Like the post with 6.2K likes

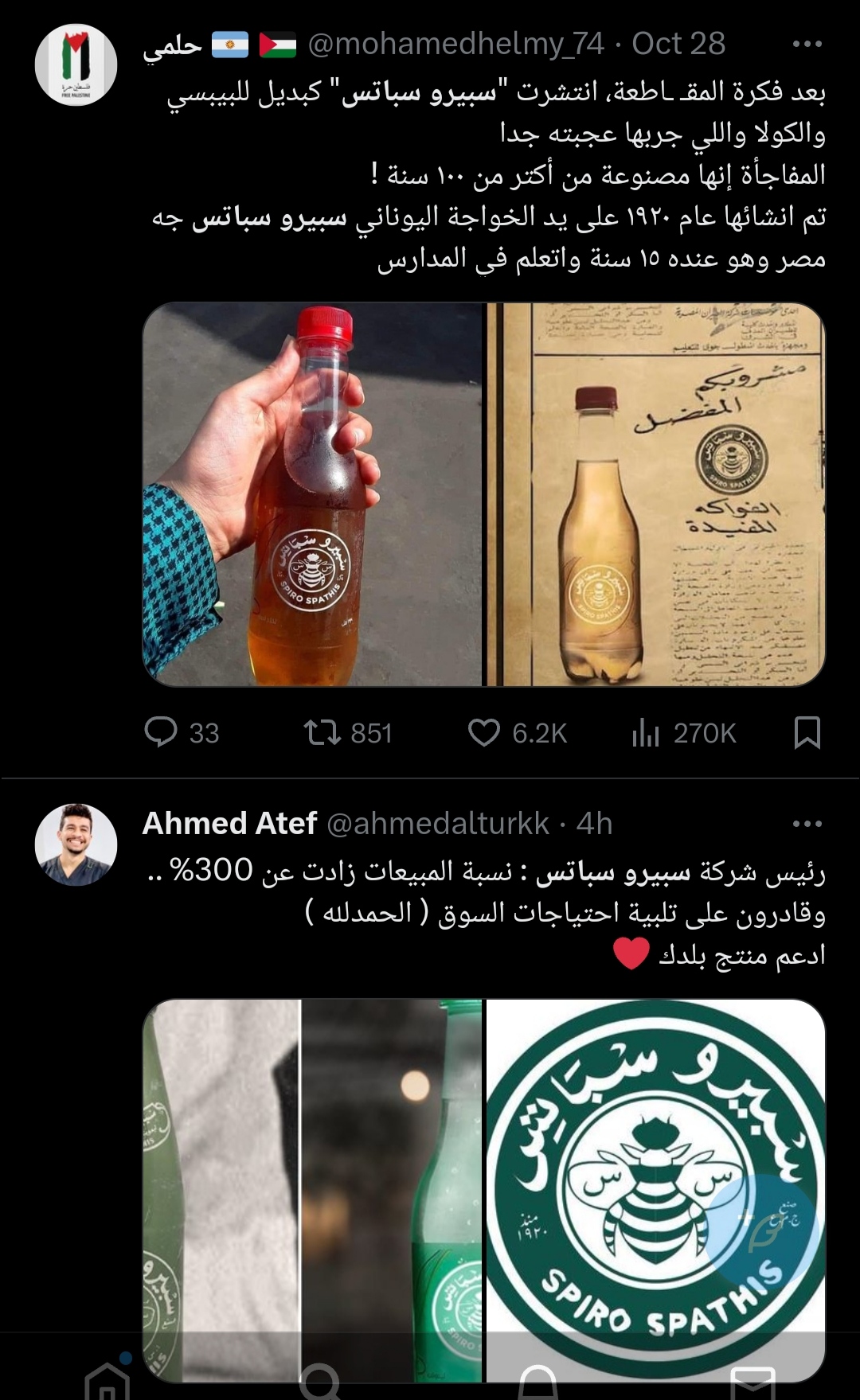pyautogui.click(x=484, y=732)
